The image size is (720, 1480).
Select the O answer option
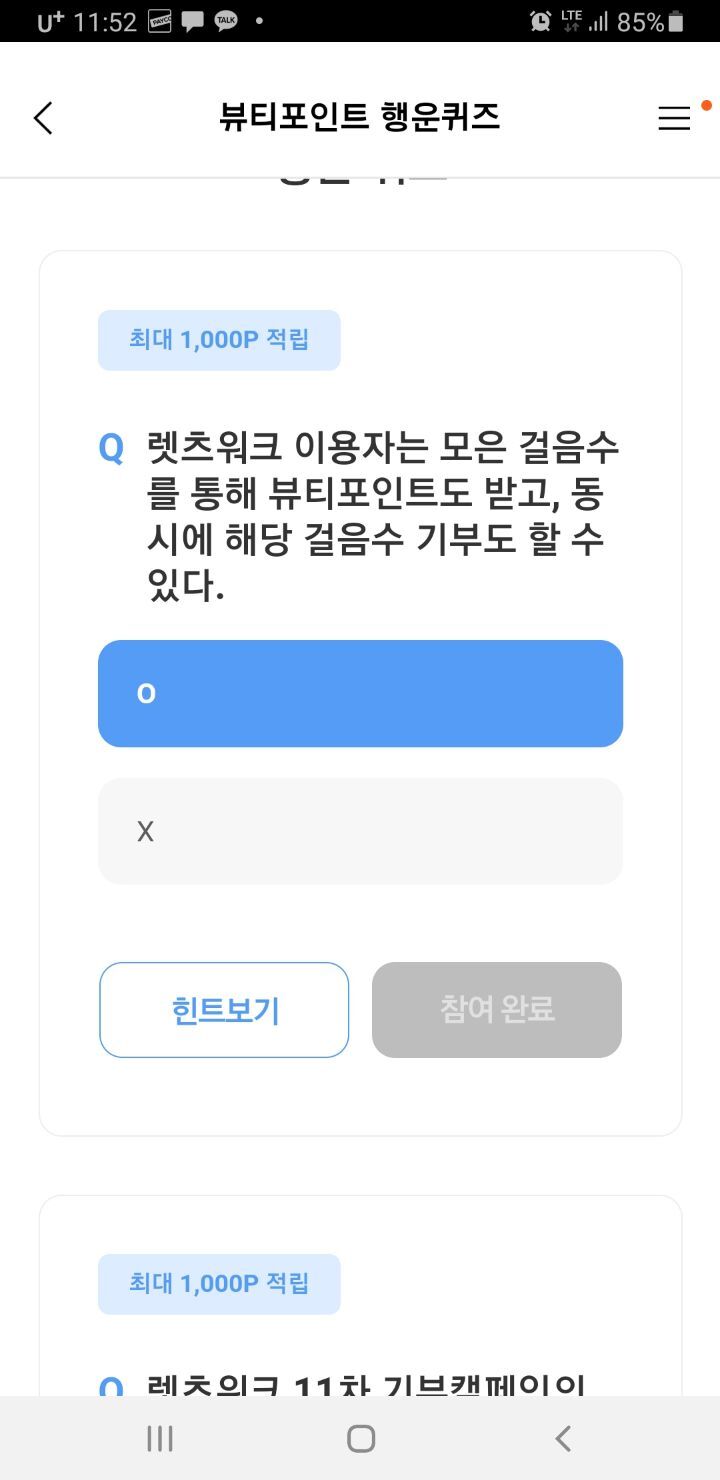point(360,693)
